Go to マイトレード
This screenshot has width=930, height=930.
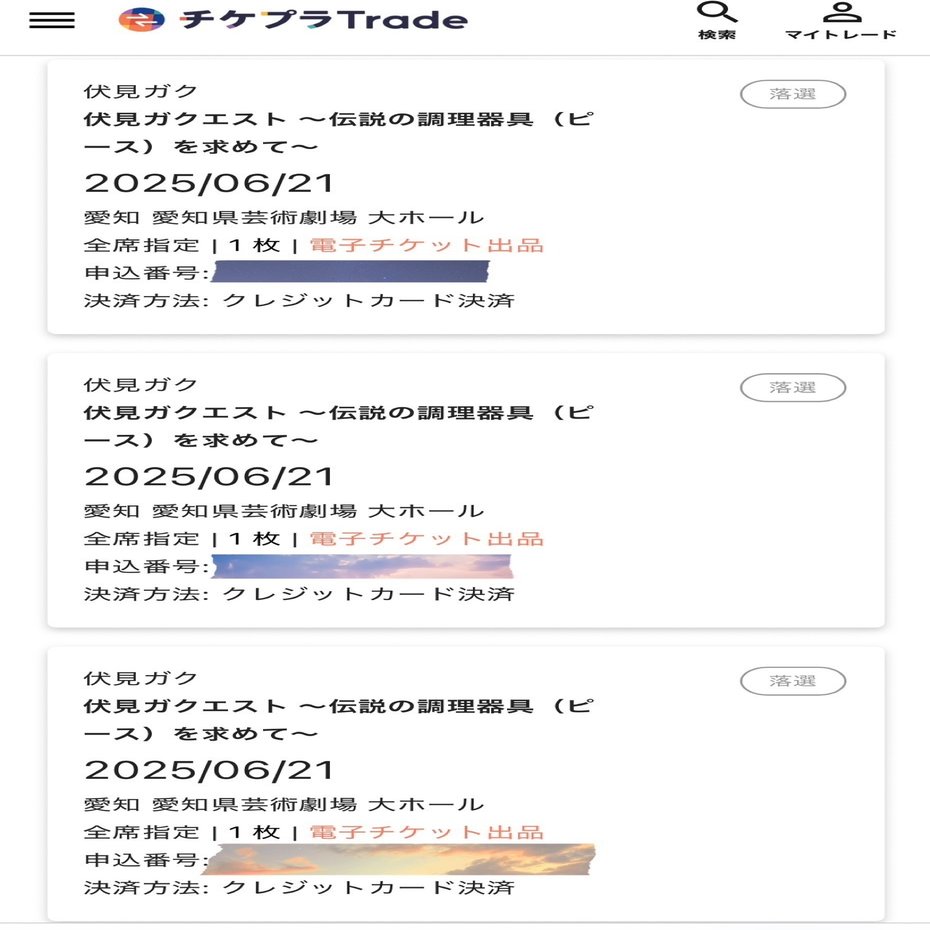tap(840, 20)
